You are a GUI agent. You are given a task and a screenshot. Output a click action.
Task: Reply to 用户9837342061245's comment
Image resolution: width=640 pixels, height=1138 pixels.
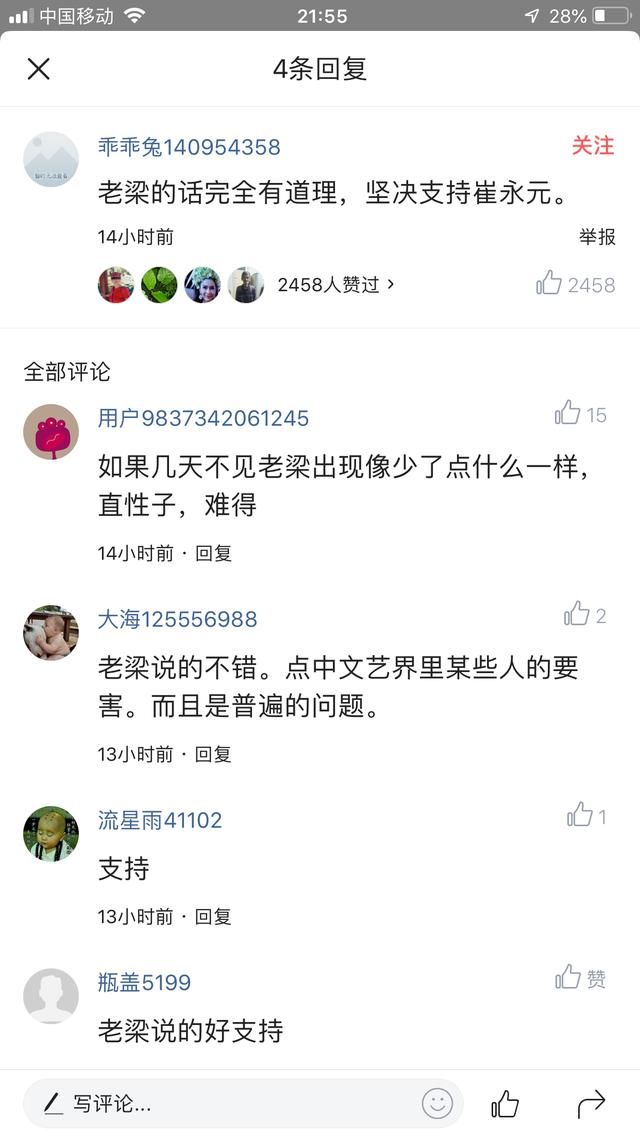213,553
